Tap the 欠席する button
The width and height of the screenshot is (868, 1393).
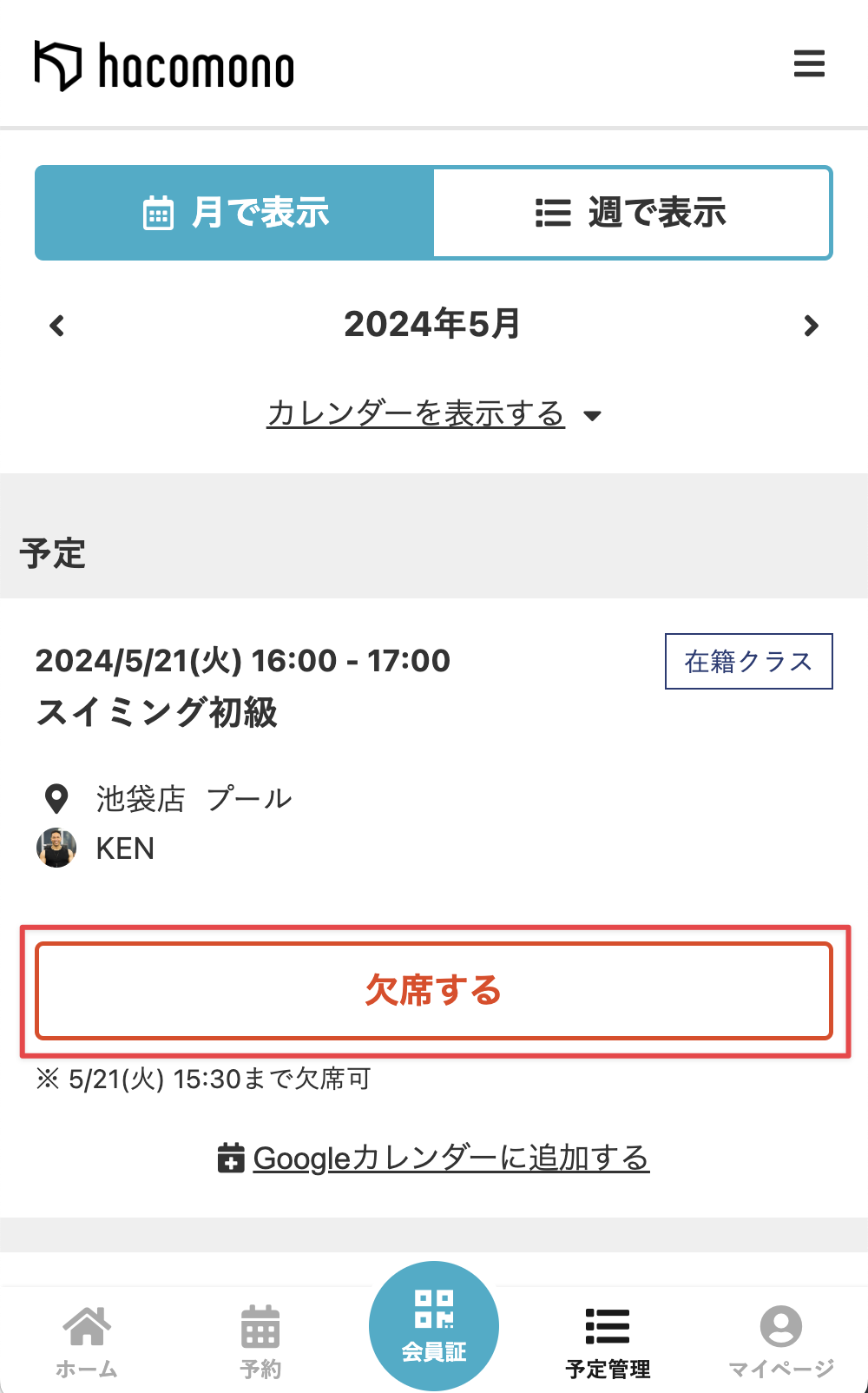[434, 991]
